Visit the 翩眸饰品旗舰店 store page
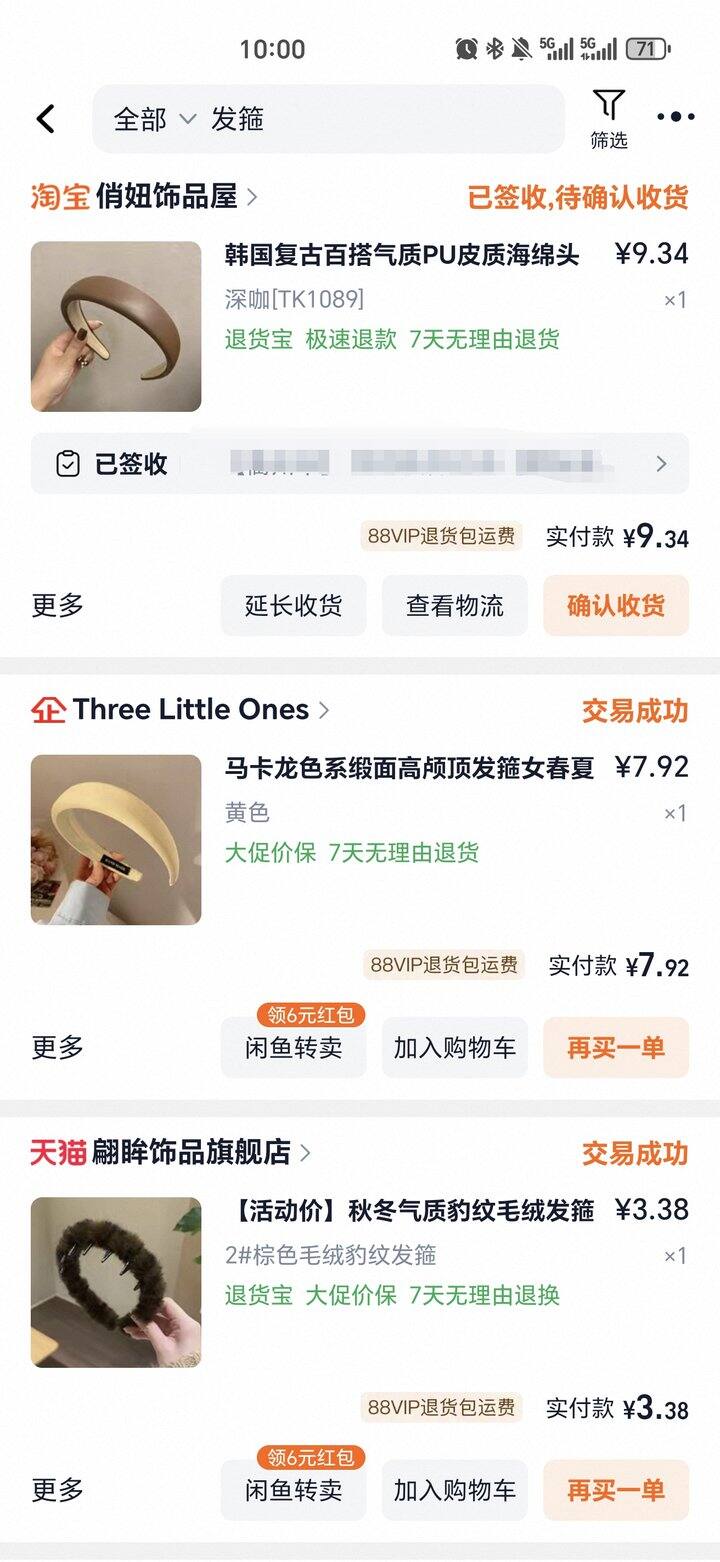Image resolution: width=720 pixels, height=1562 pixels. click(191, 1153)
